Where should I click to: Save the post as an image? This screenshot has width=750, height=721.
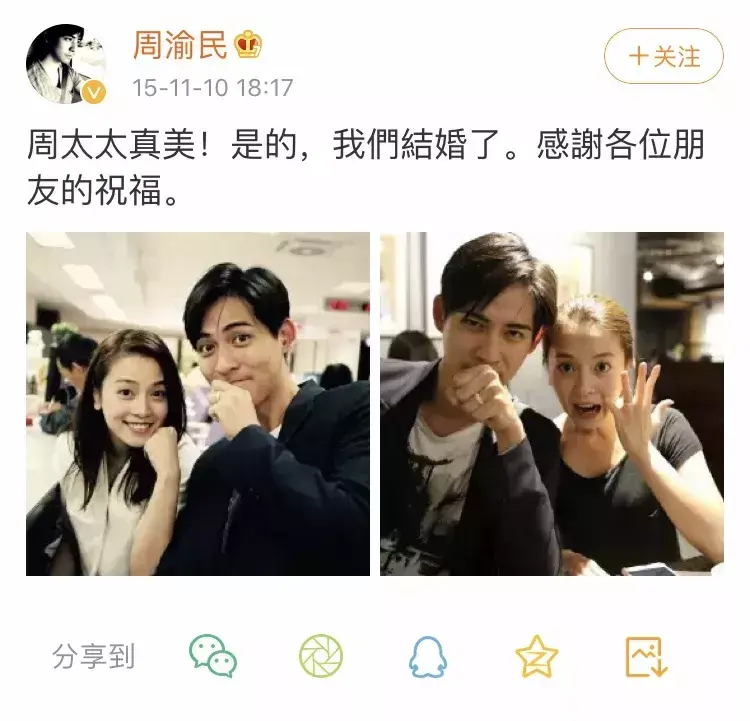645,657
